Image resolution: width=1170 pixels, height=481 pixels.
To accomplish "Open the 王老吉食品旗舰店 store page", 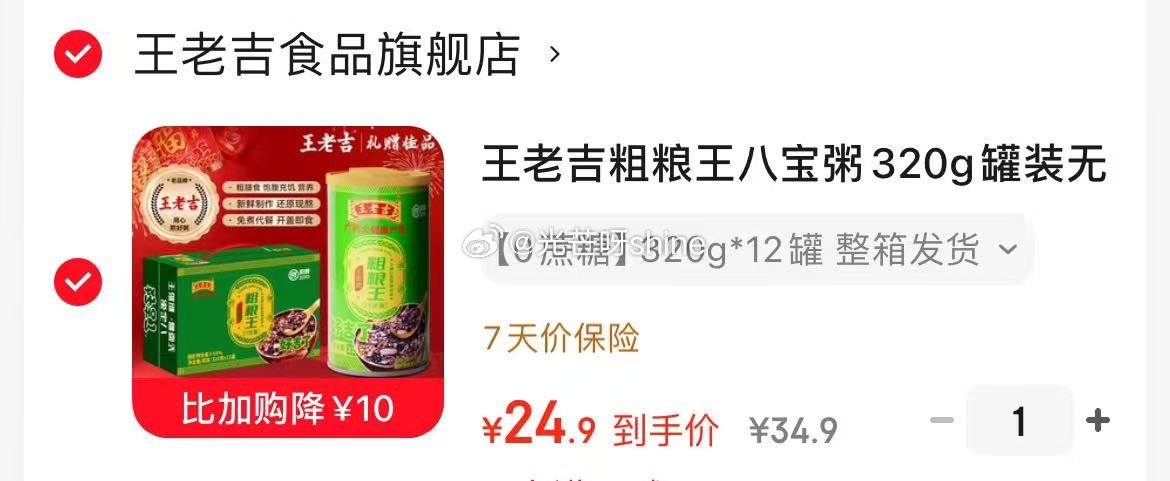I will [347, 54].
